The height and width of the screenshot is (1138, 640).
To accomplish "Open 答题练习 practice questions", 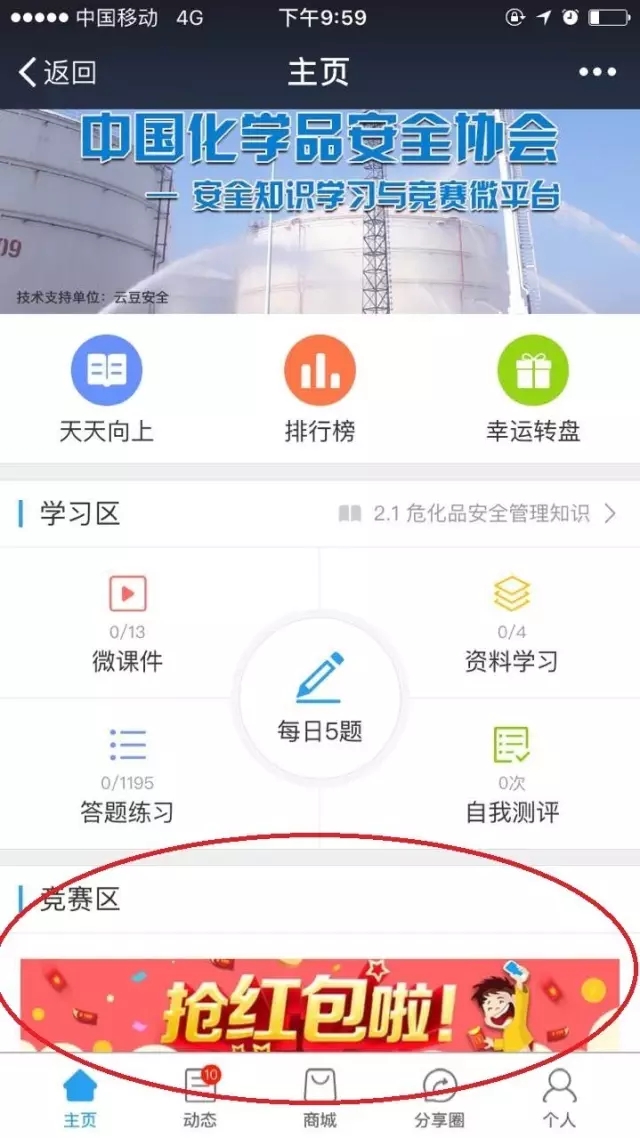I will (127, 774).
